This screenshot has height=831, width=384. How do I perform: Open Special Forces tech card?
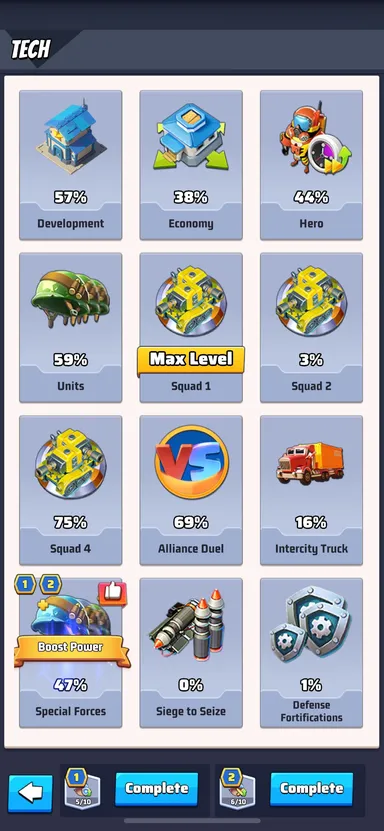70,653
